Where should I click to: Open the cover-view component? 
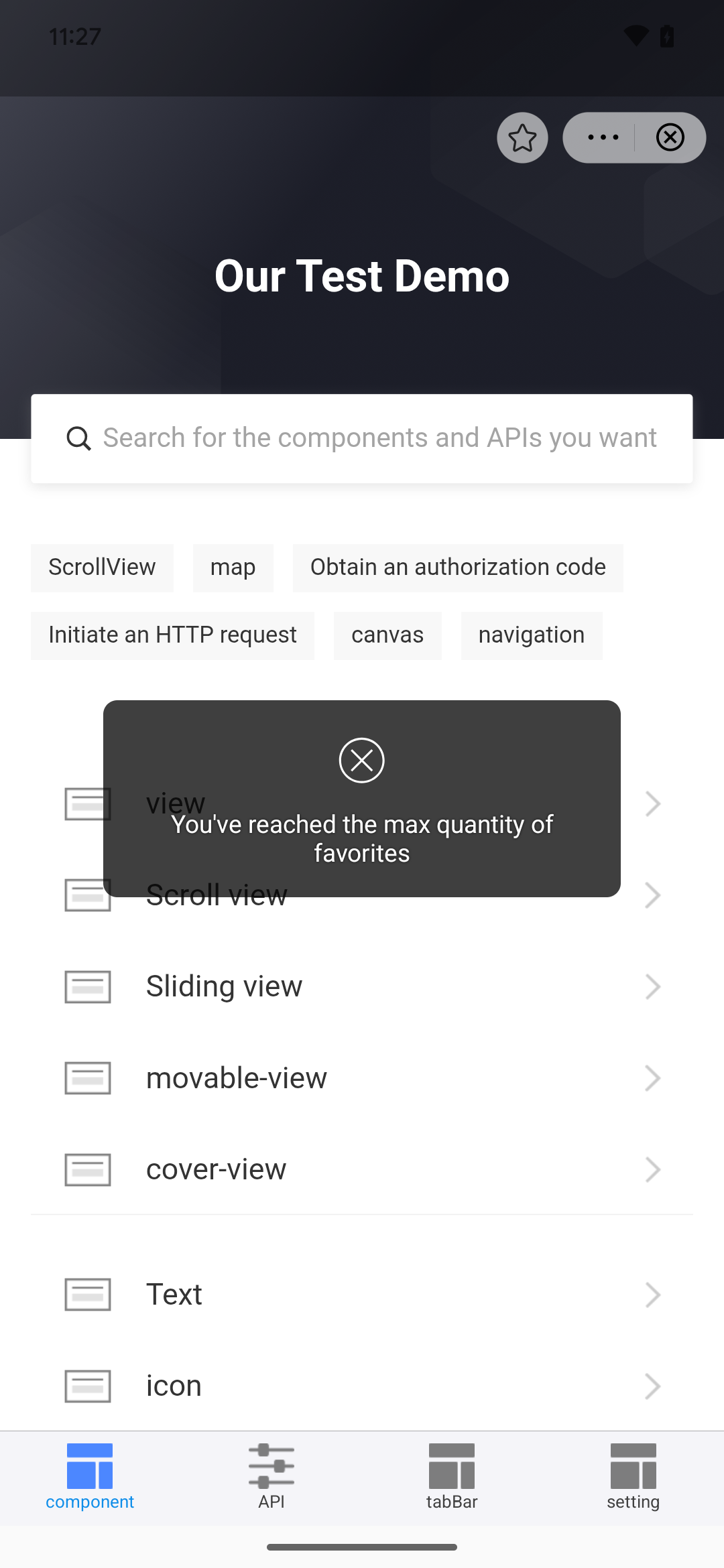362,1169
